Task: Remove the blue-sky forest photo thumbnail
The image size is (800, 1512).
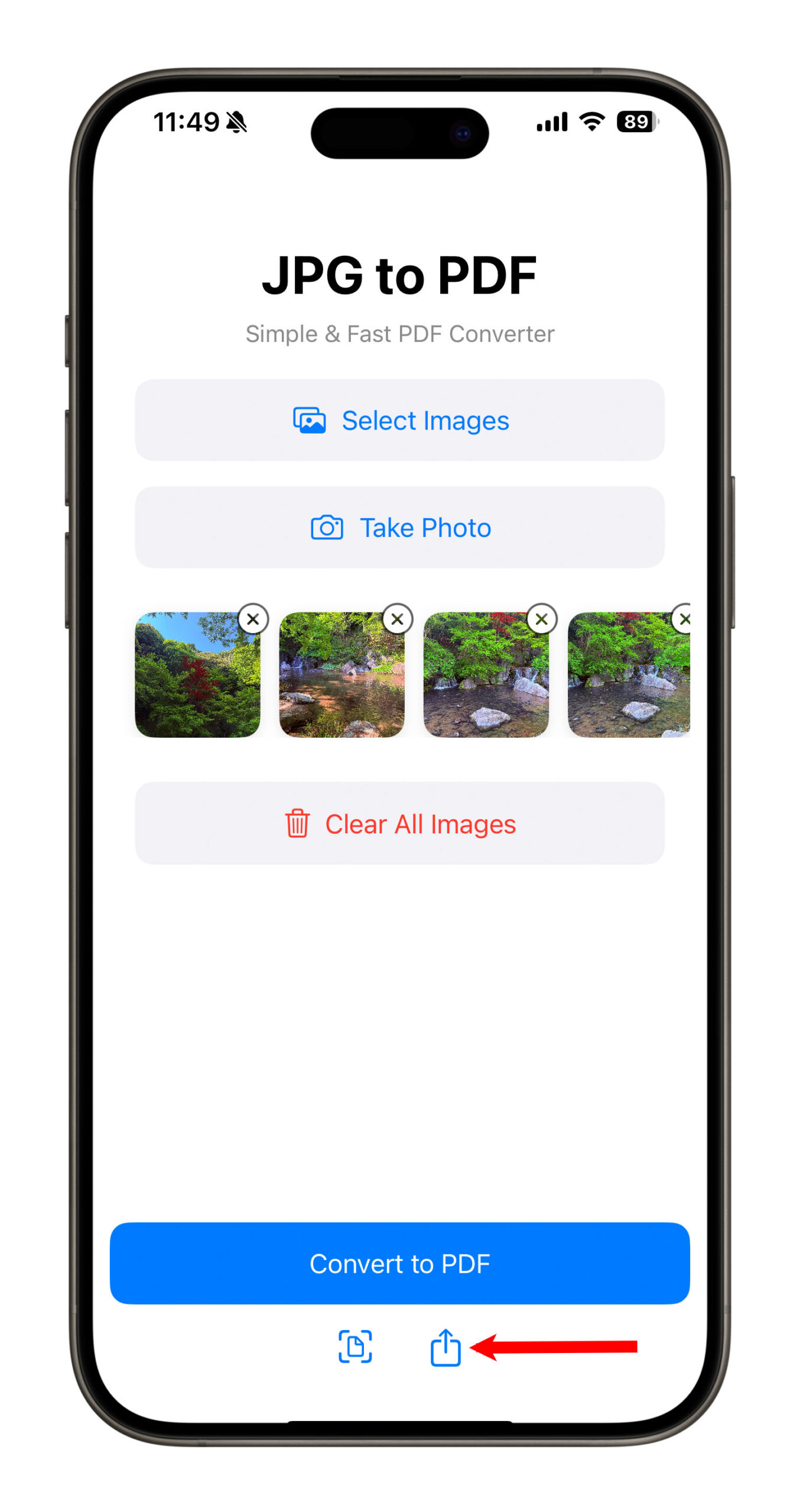Action: pyautogui.click(x=253, y=618)
